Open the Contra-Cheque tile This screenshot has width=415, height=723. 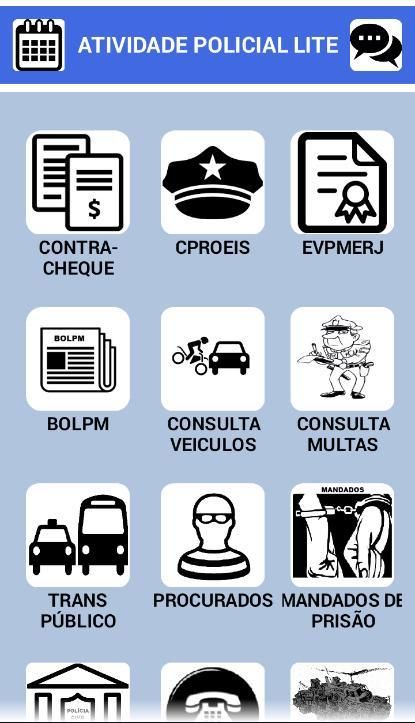pos(78,182)
